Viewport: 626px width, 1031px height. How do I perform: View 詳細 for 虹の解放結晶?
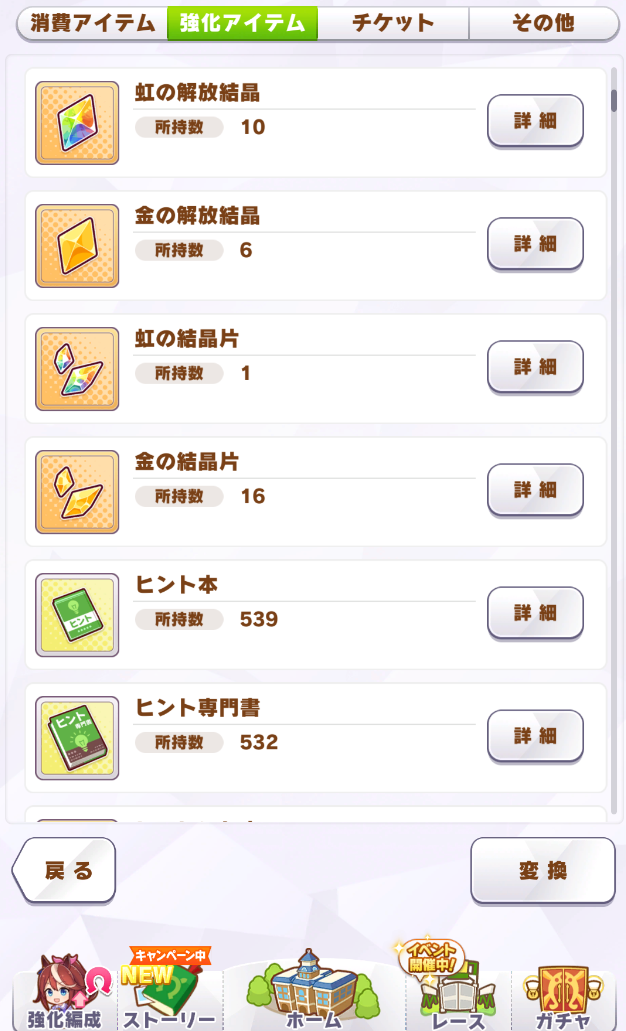[x=535, y=121]
